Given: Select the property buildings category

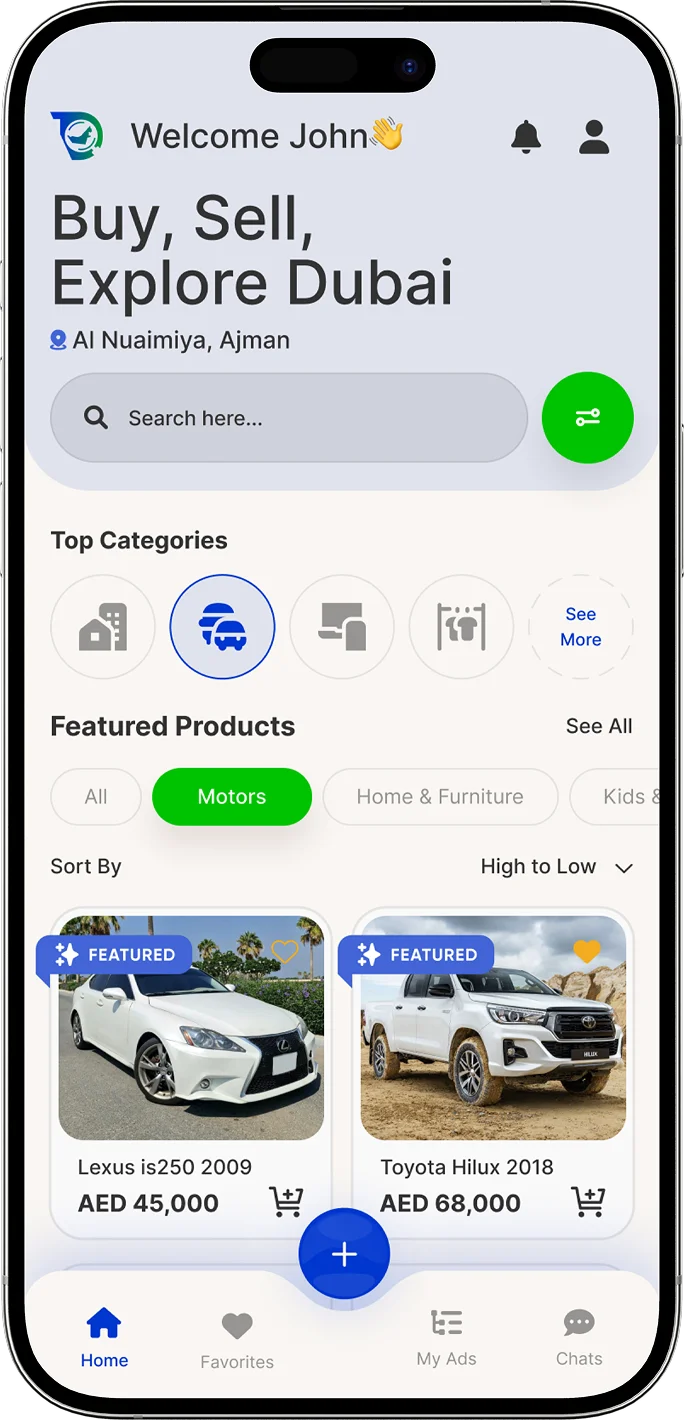Looking at the screenshot, I should (103, 627).
